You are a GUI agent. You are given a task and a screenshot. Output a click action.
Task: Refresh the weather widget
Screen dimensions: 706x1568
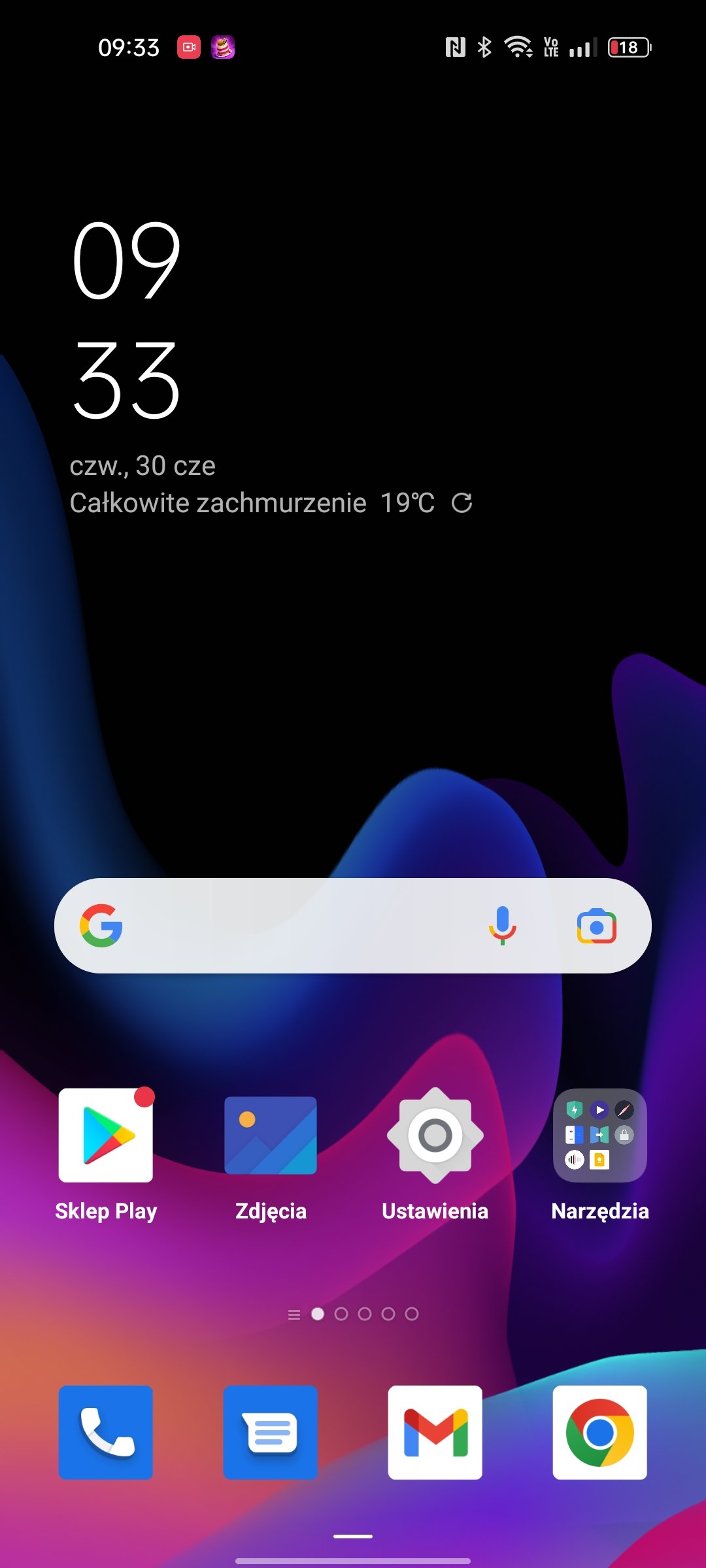[462, 503]
